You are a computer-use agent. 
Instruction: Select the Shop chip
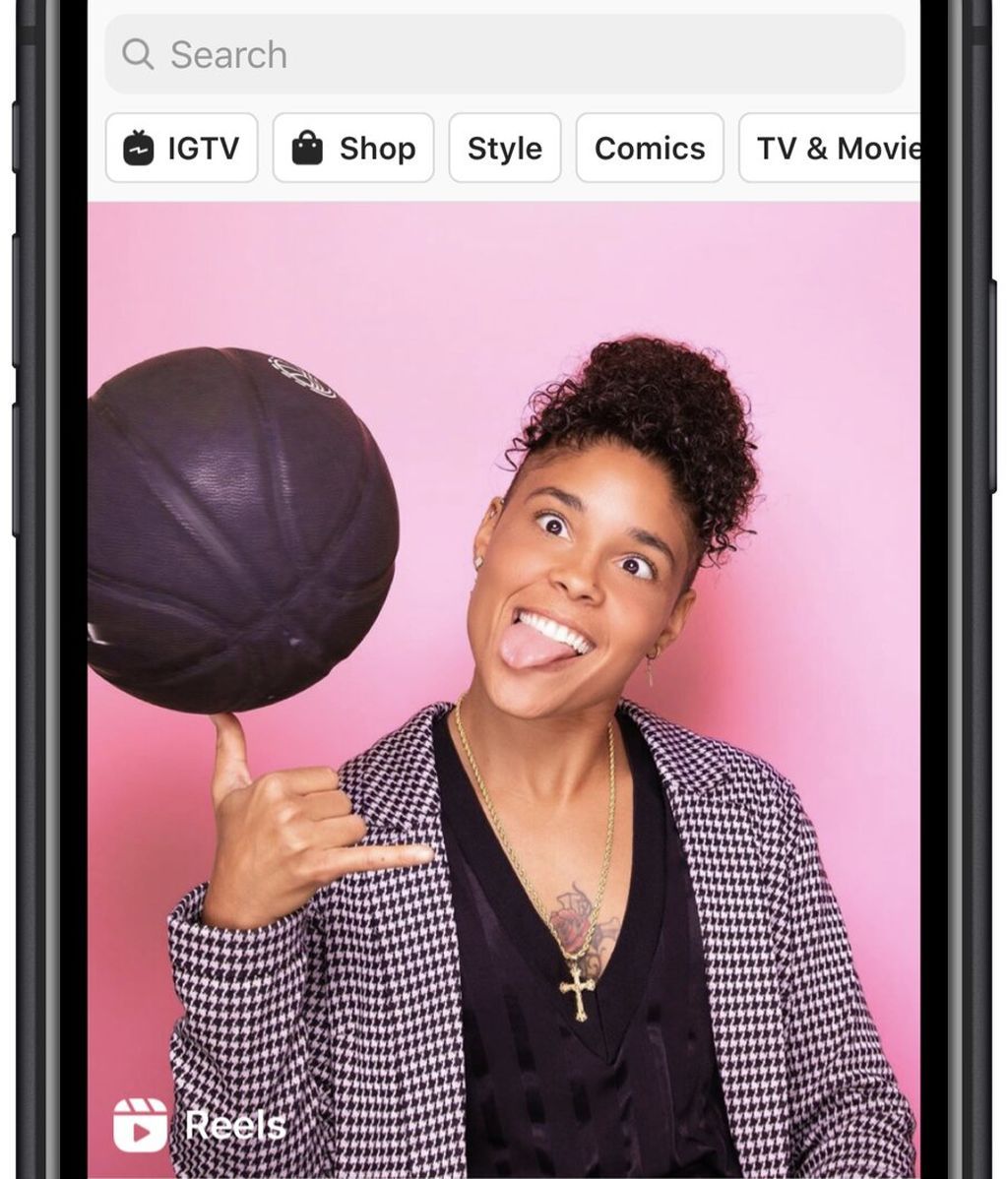click(353, 149)
